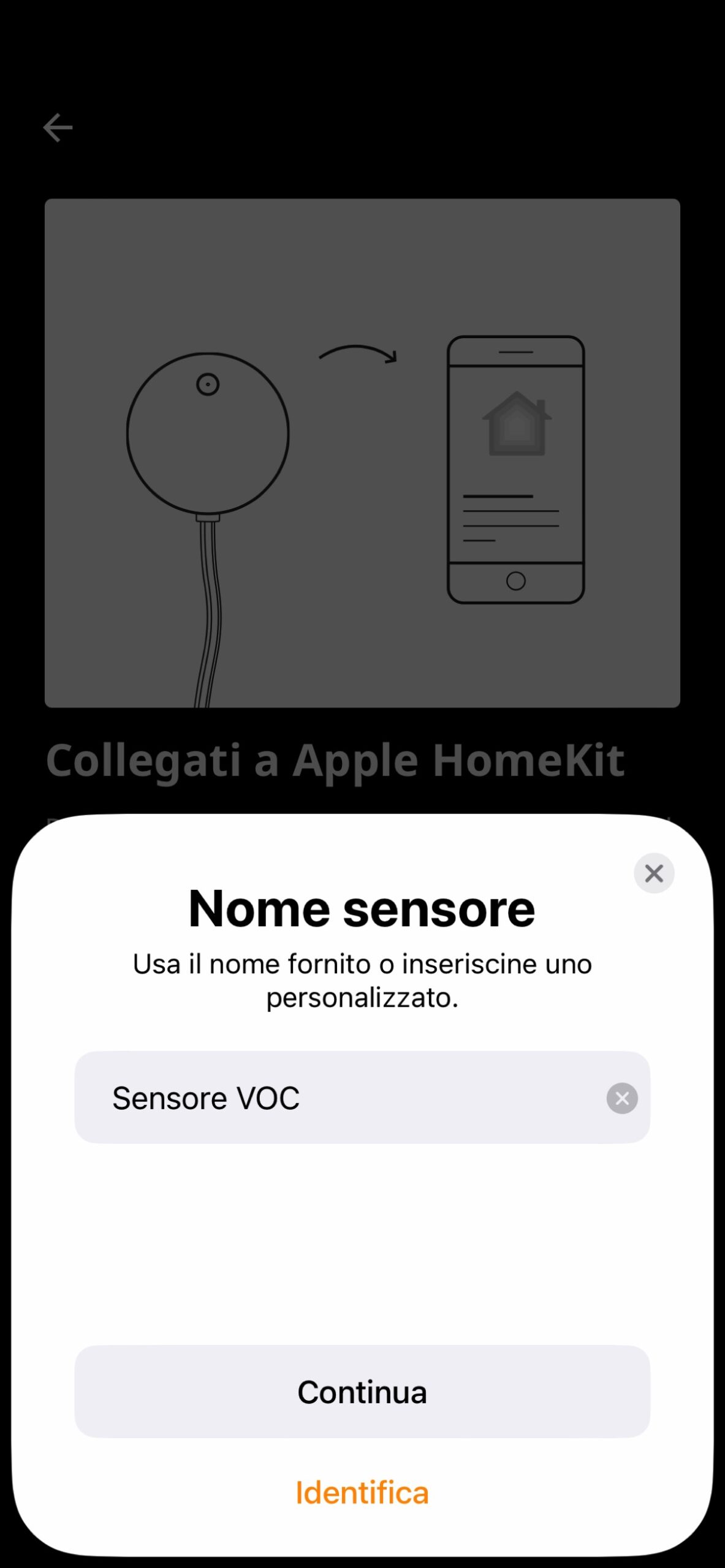
Task: Go back using the top arrow
Action: click(x=58, y=127)
